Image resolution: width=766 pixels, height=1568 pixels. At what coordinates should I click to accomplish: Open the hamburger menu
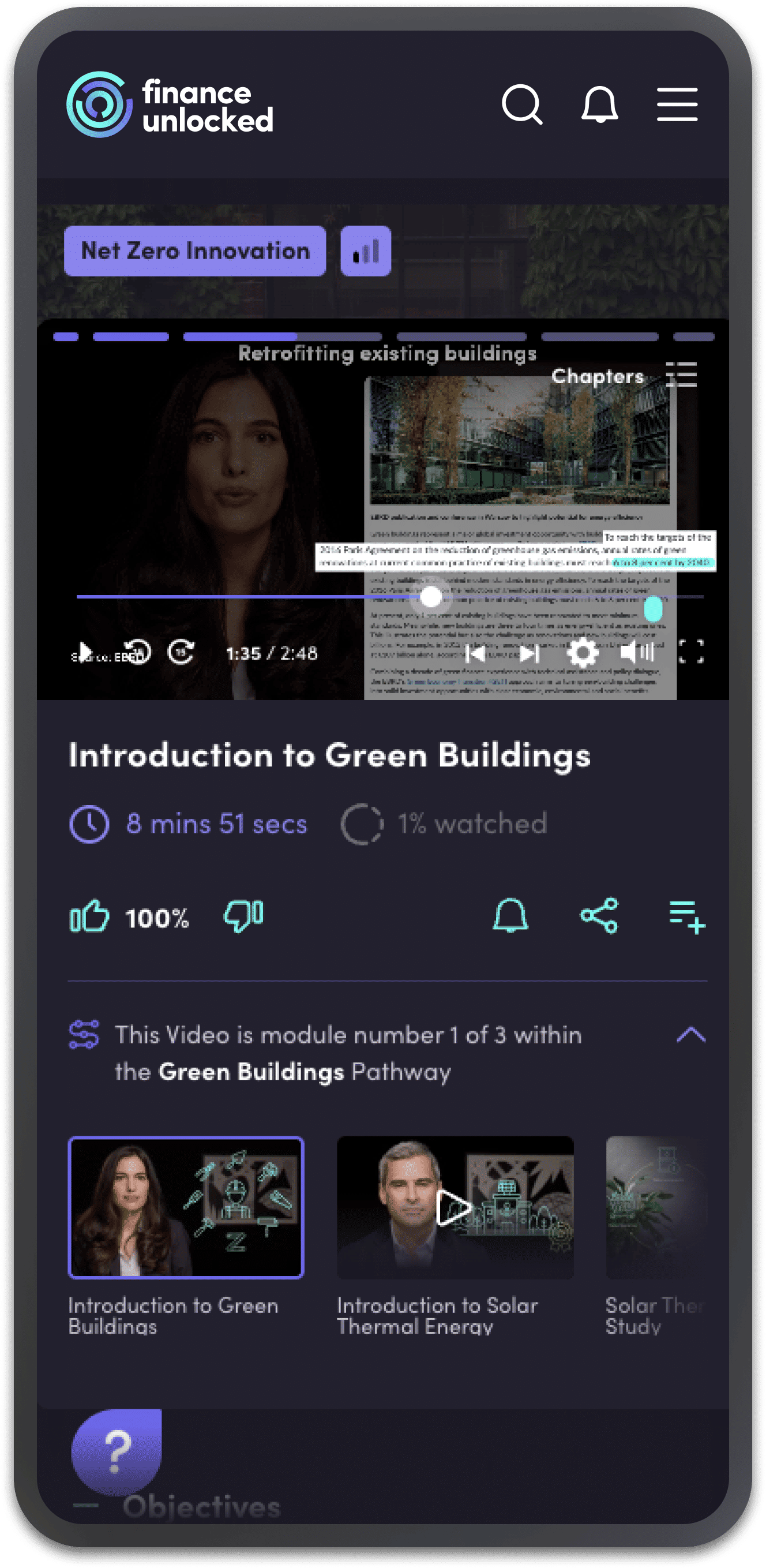677,104
